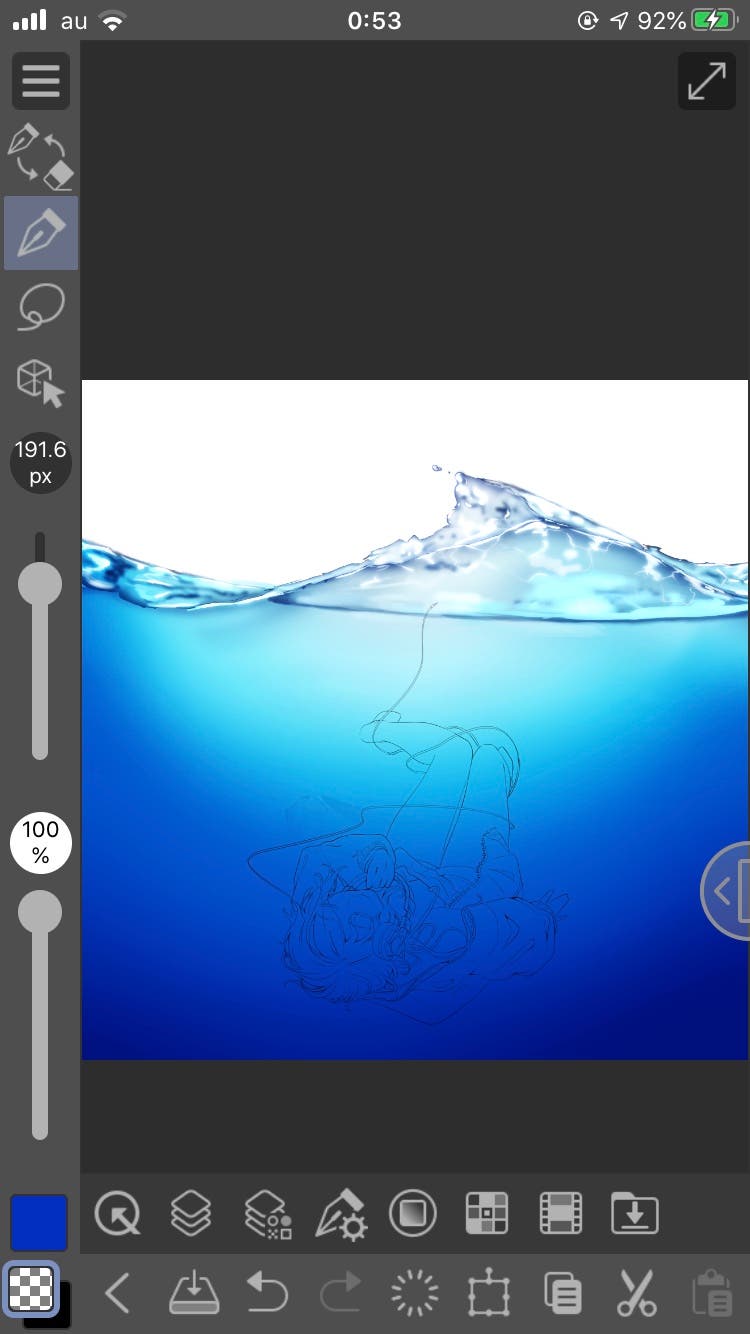Swap between pen and eraser tools
The height and width of the screenshot is (1334, 750).
click(x=41, y=156)
